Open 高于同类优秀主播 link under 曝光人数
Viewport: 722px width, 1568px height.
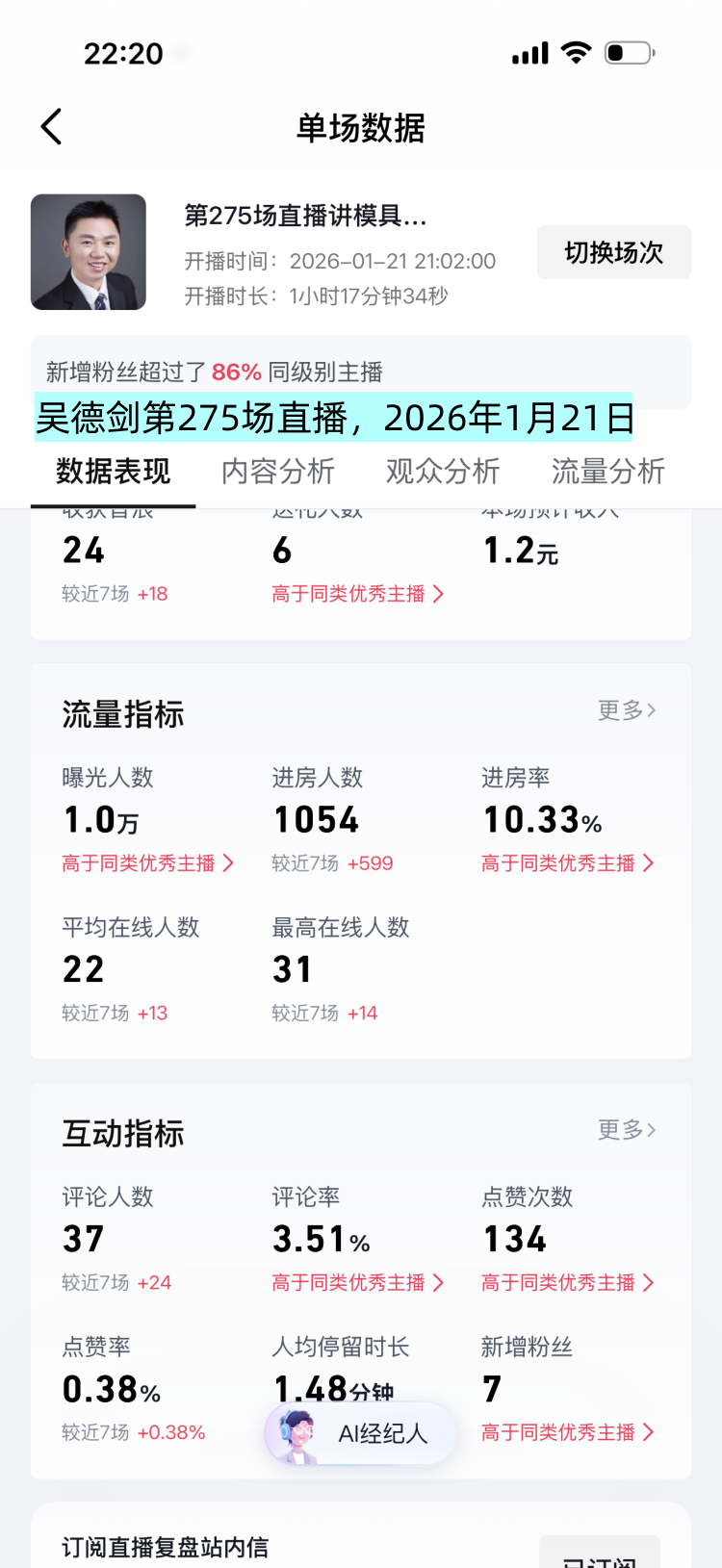[147, 863]
